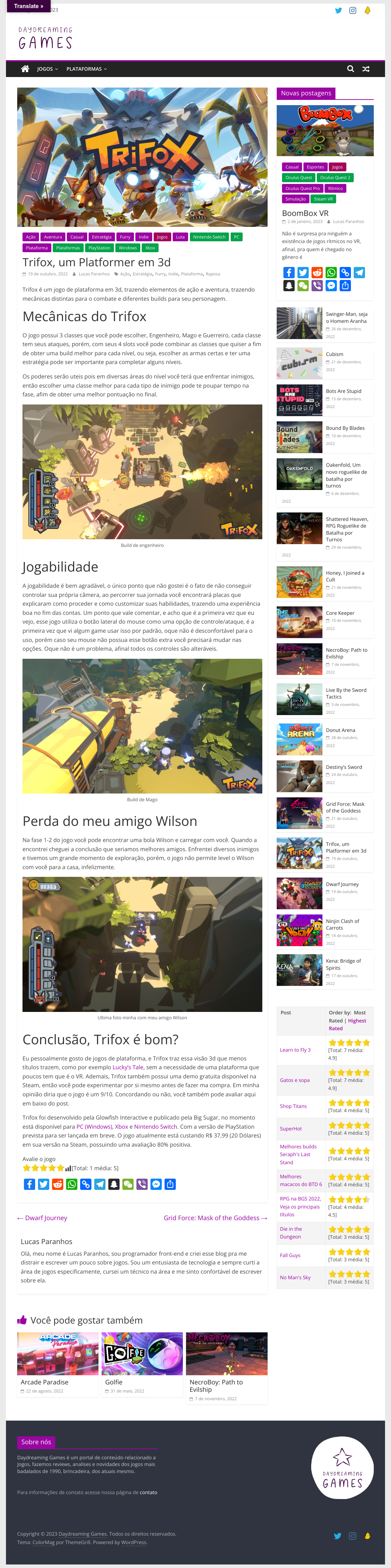Expand the PLATAFORMAS menu
The image size is (391, 1568).
coord(86,69)
